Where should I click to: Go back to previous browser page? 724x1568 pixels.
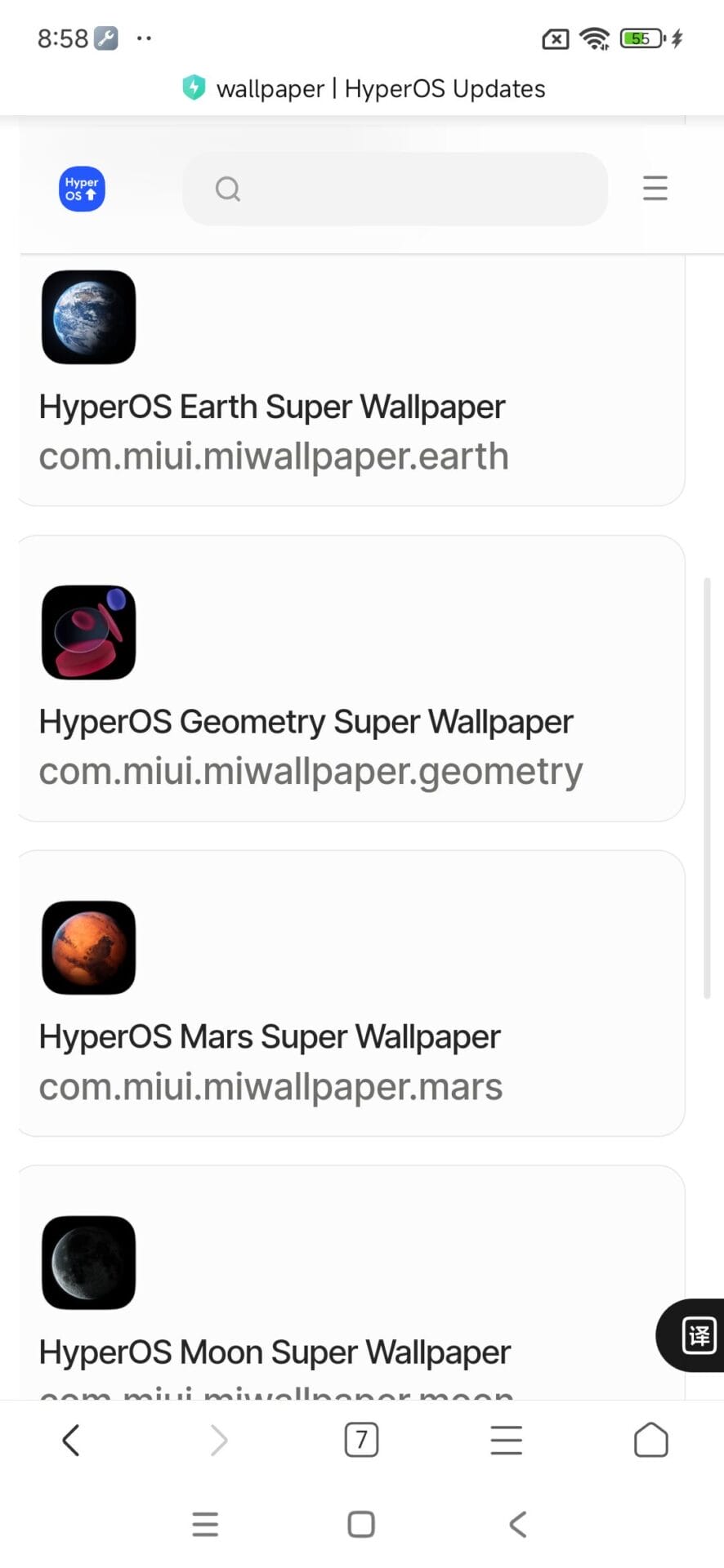(x=71, y=1440)
